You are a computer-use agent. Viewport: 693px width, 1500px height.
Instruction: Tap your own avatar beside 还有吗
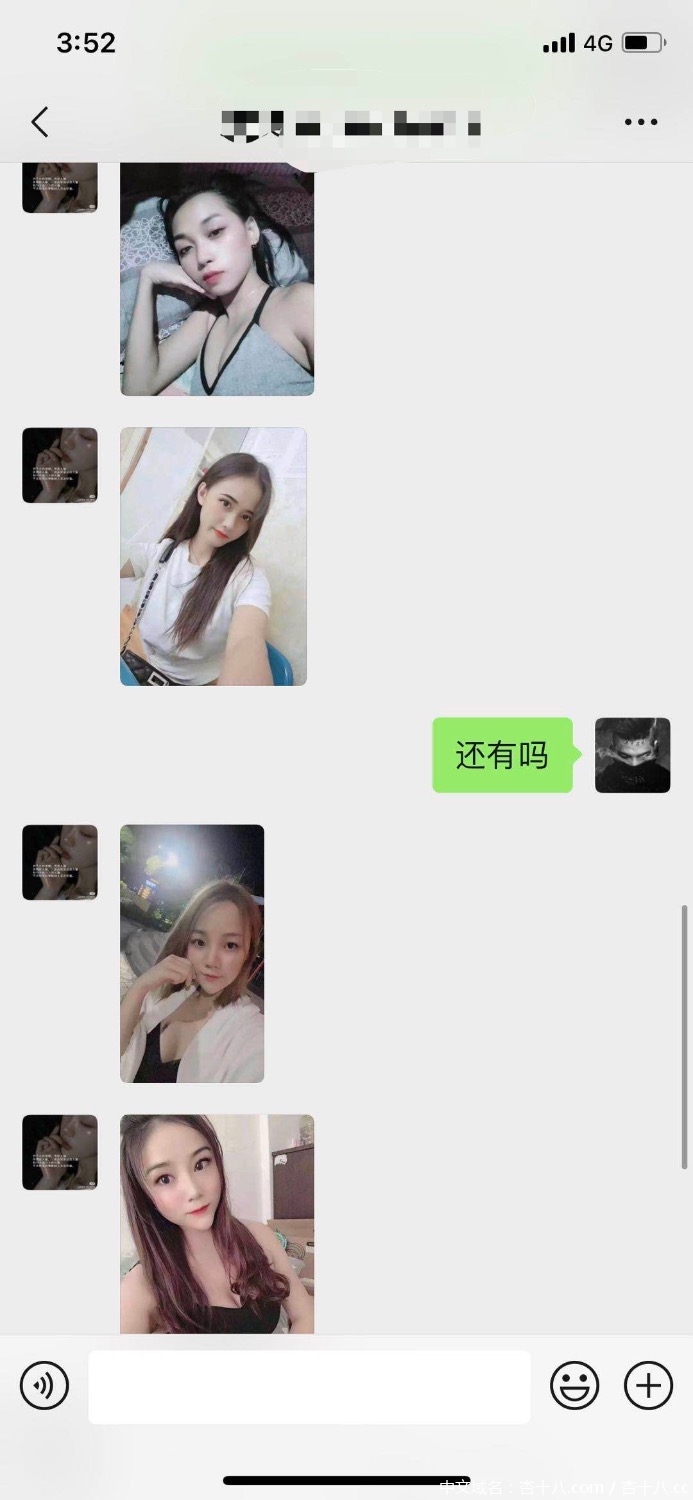tap(632, 755)
